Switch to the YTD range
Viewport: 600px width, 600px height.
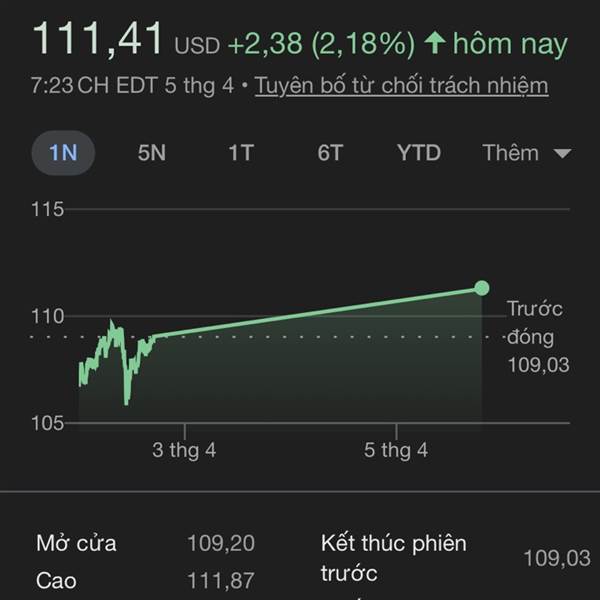(418, 153)
